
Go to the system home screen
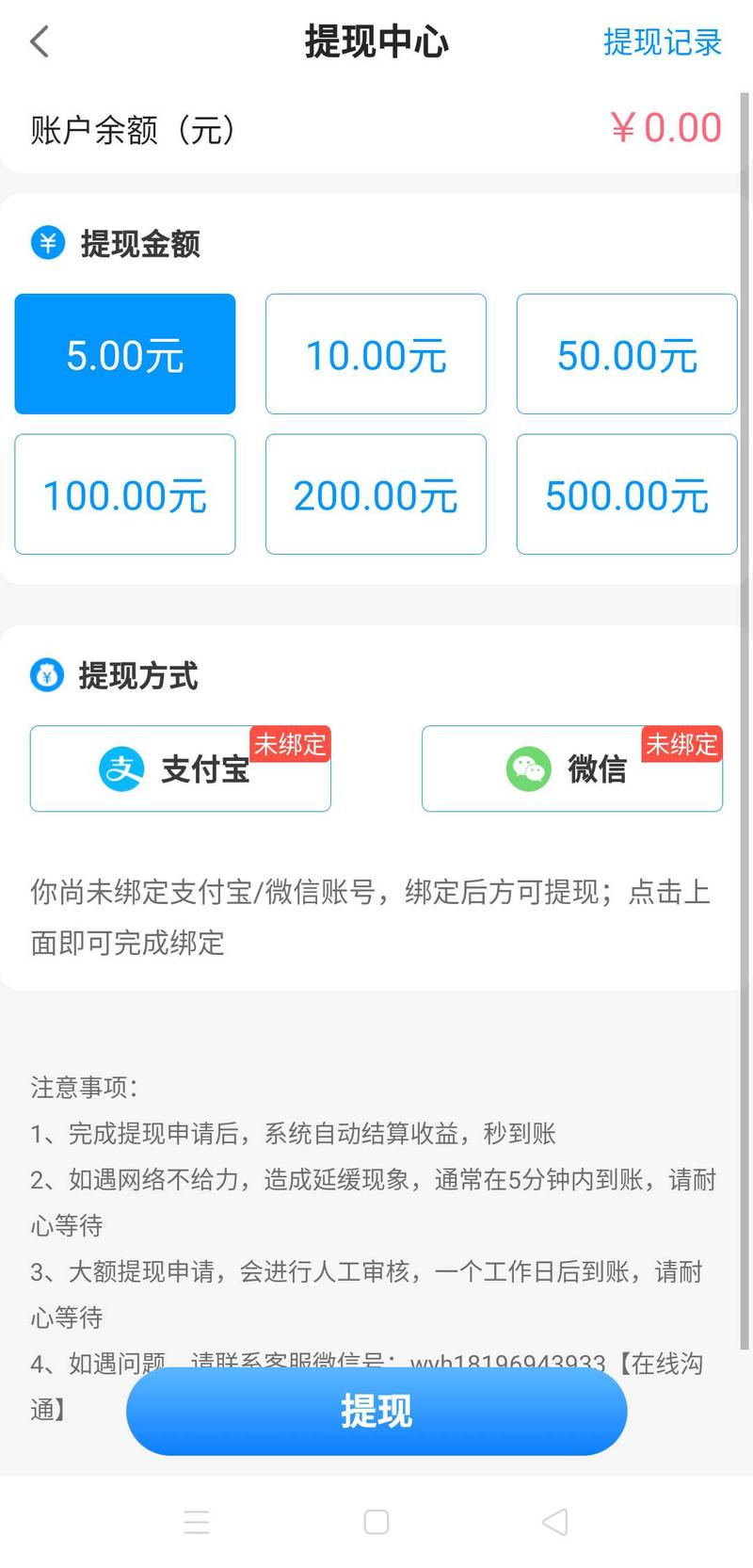point(376,1522)
